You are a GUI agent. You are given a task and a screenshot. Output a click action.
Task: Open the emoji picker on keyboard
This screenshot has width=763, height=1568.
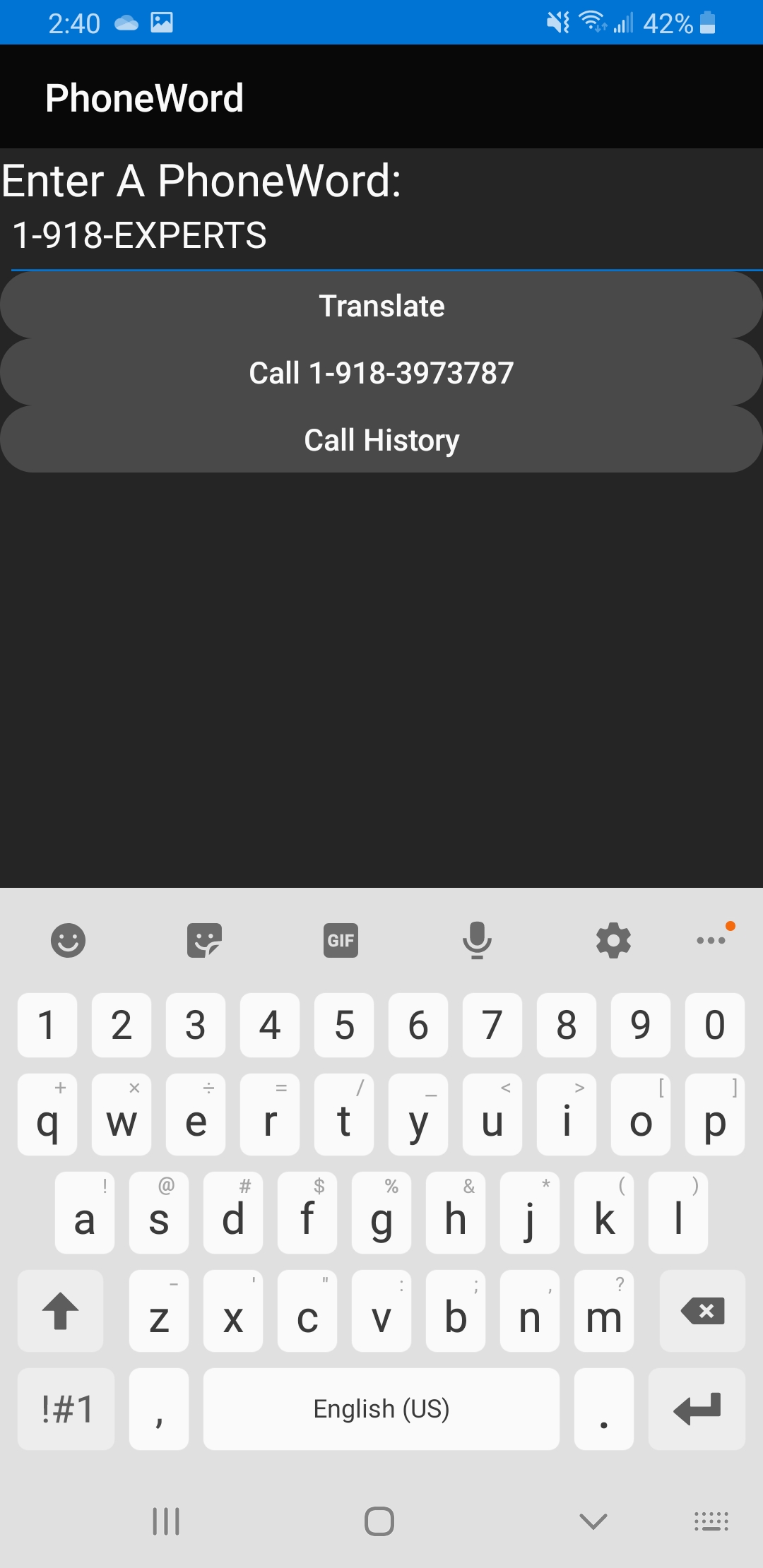(69, 940)
